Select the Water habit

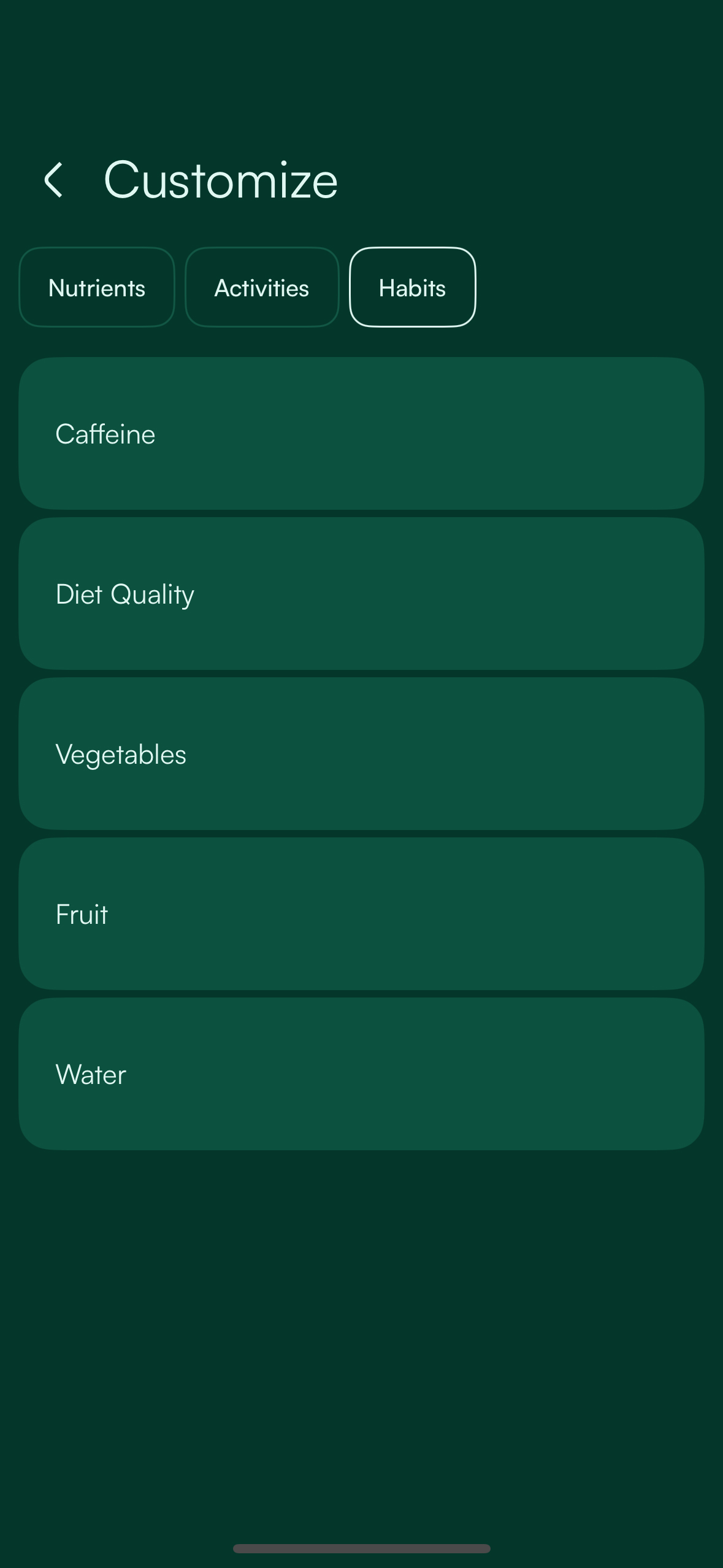361,1074
